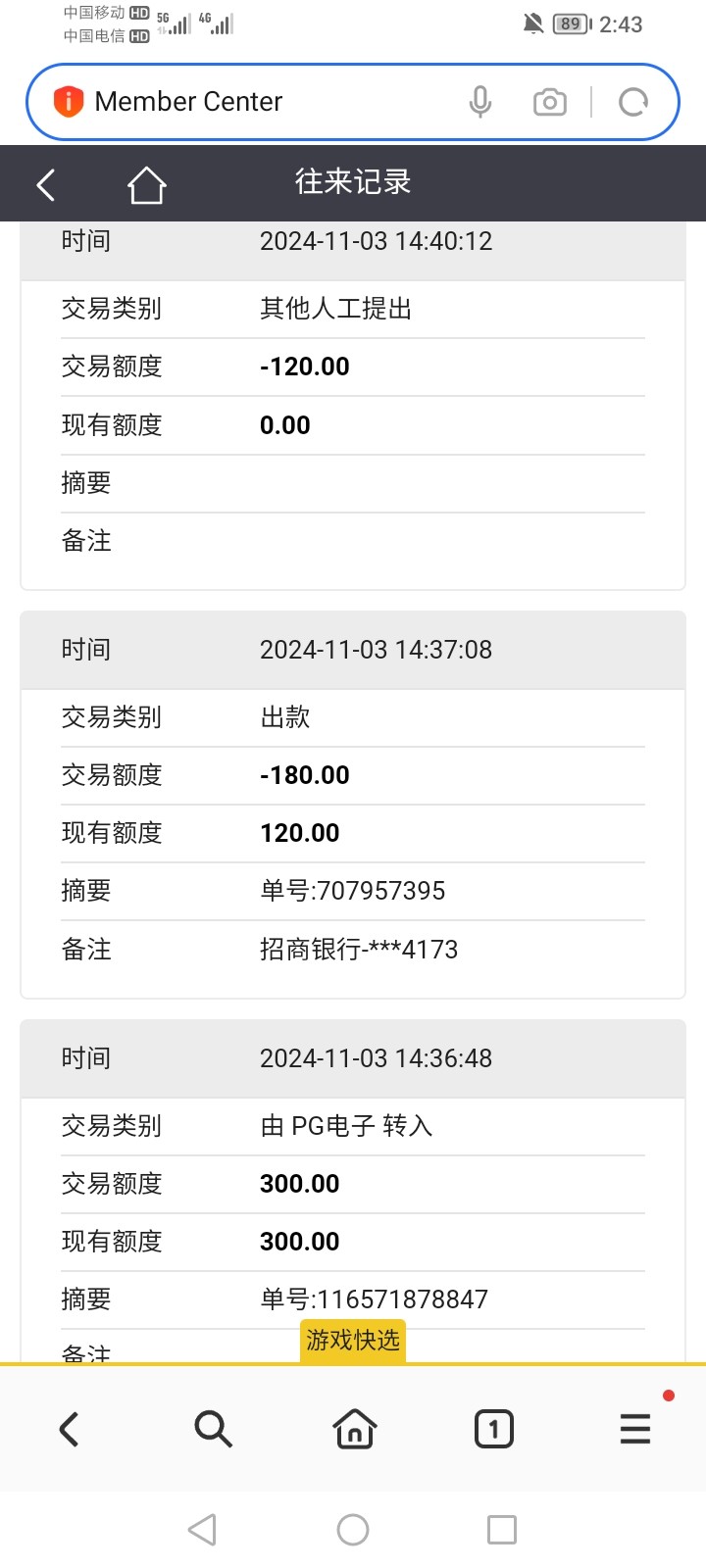This screenshot has height=1568, width=706.
Task: Open the 游戏快选 quick game tab
Action: tap(353, 1340)
